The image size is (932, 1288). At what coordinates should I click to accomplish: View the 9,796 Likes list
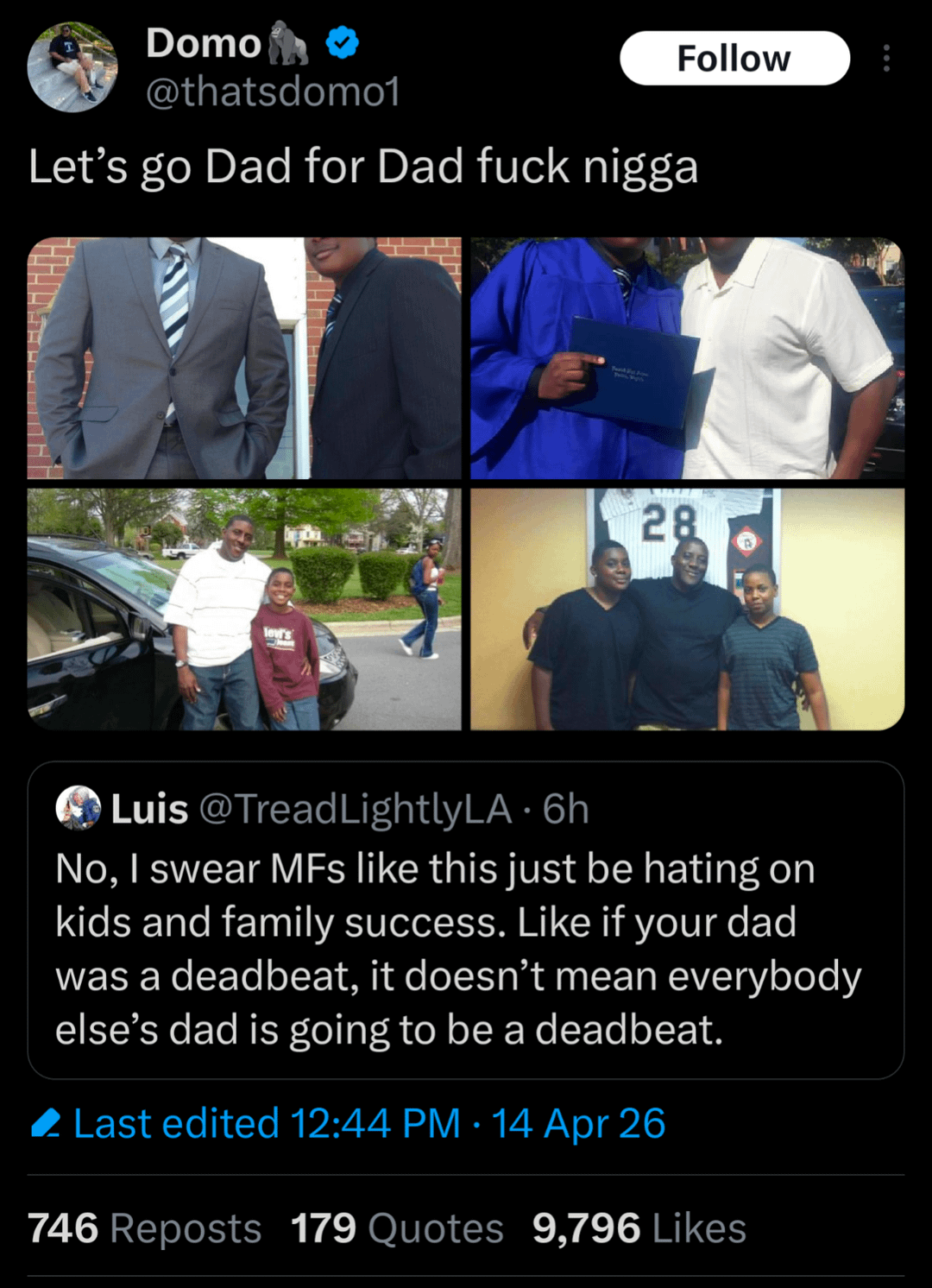pyautogui.click(x=639, y=1228)
